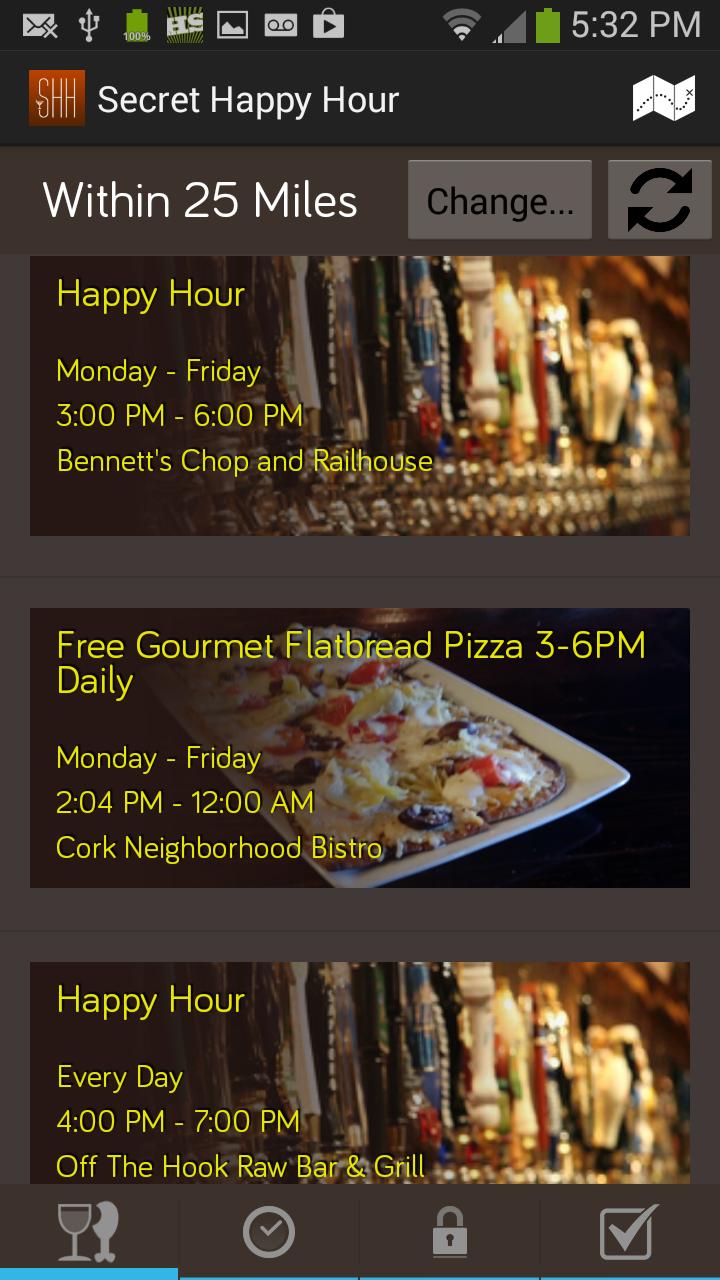Select the checkbox-style deals tab icon

click(x=630, y=1232)
